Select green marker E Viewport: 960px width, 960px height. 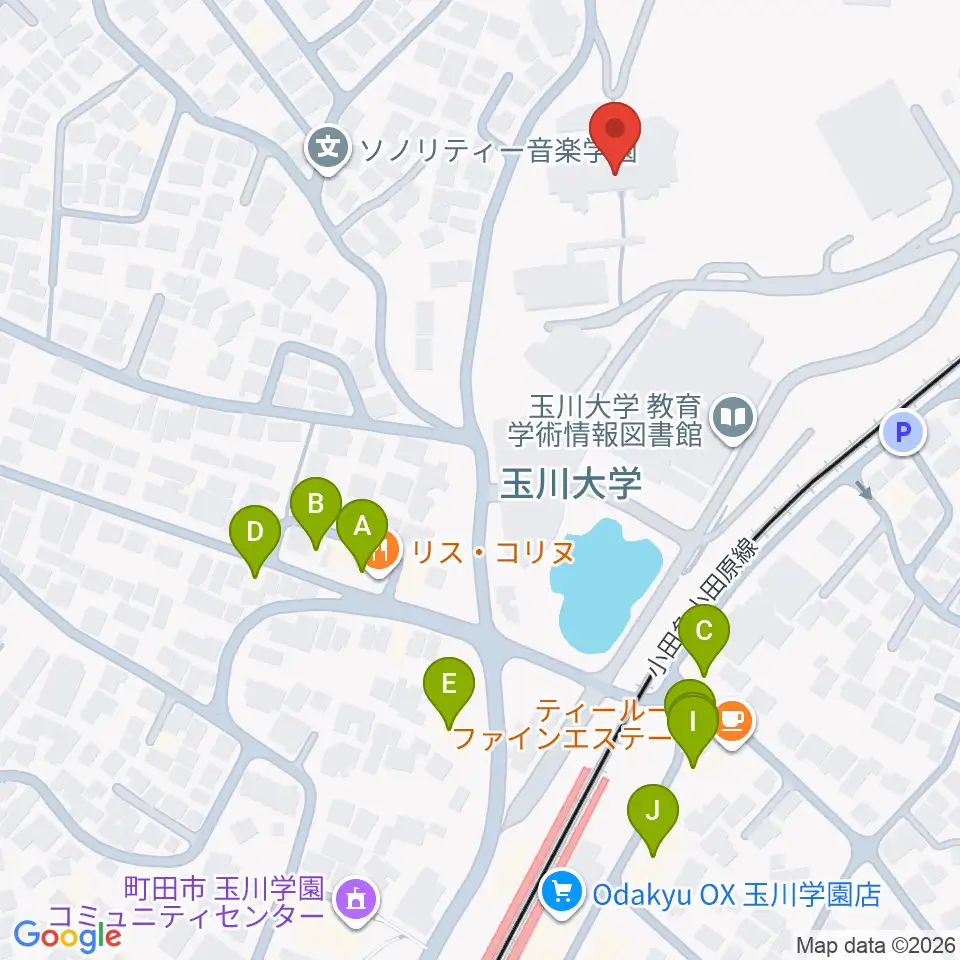pos(449,693)
